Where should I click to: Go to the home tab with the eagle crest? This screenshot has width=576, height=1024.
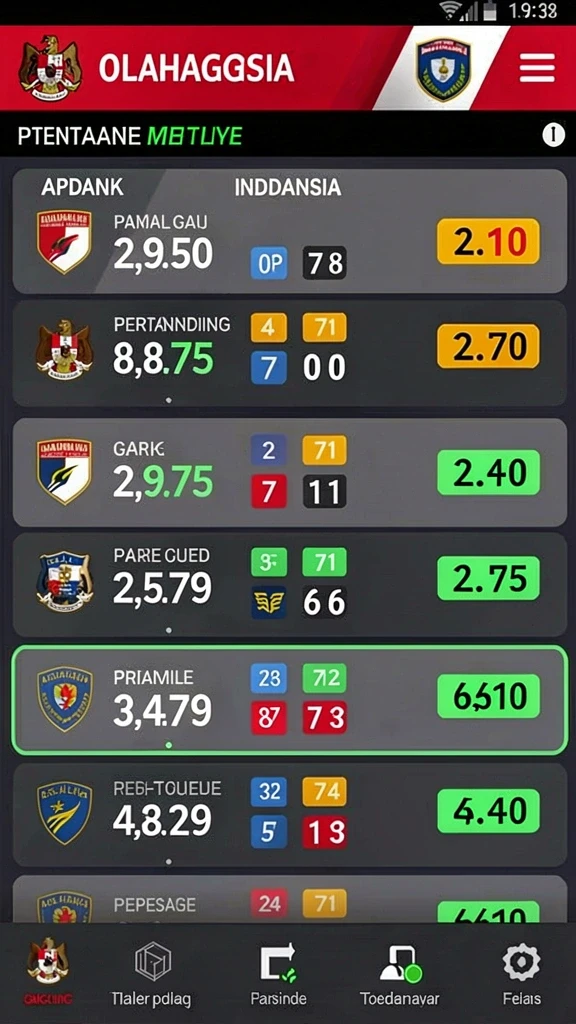[48, 971]
